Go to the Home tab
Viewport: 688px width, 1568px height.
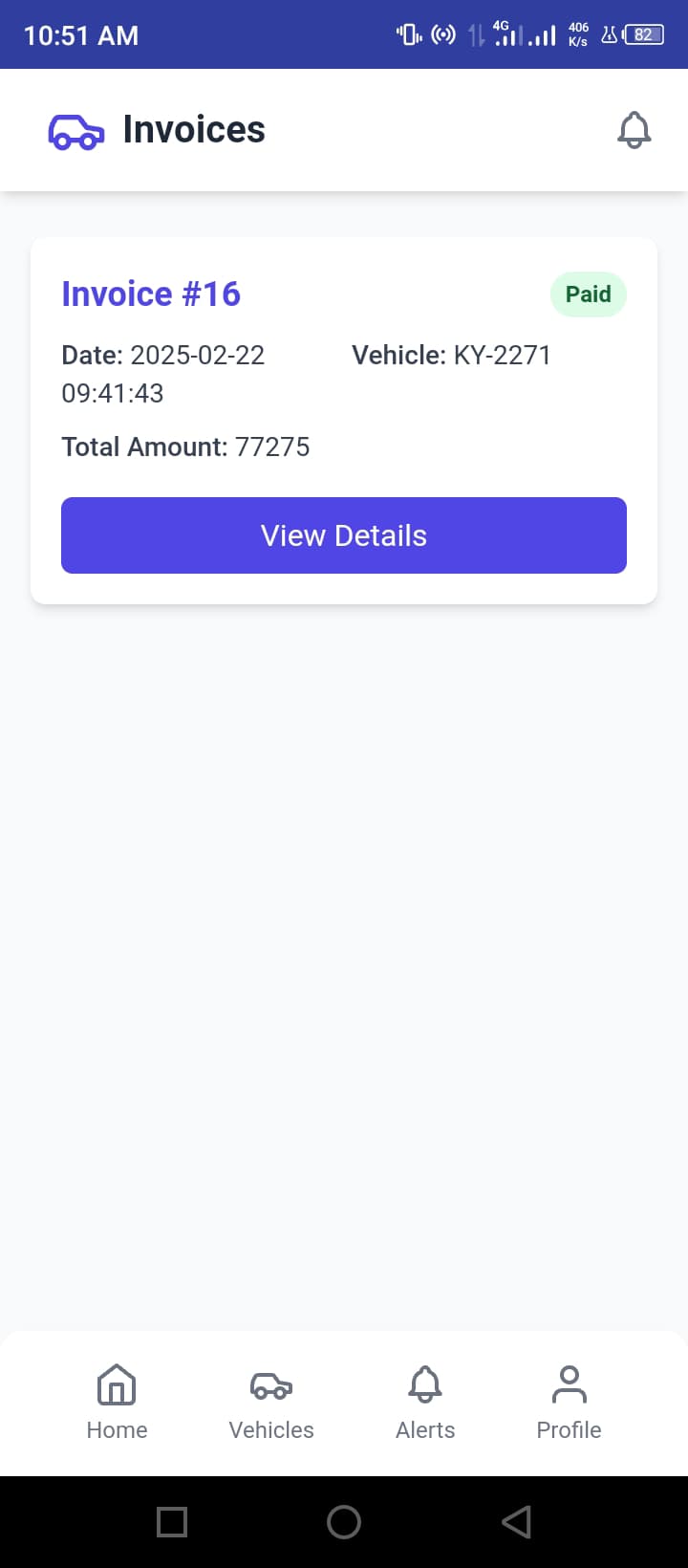point(117,1403)
